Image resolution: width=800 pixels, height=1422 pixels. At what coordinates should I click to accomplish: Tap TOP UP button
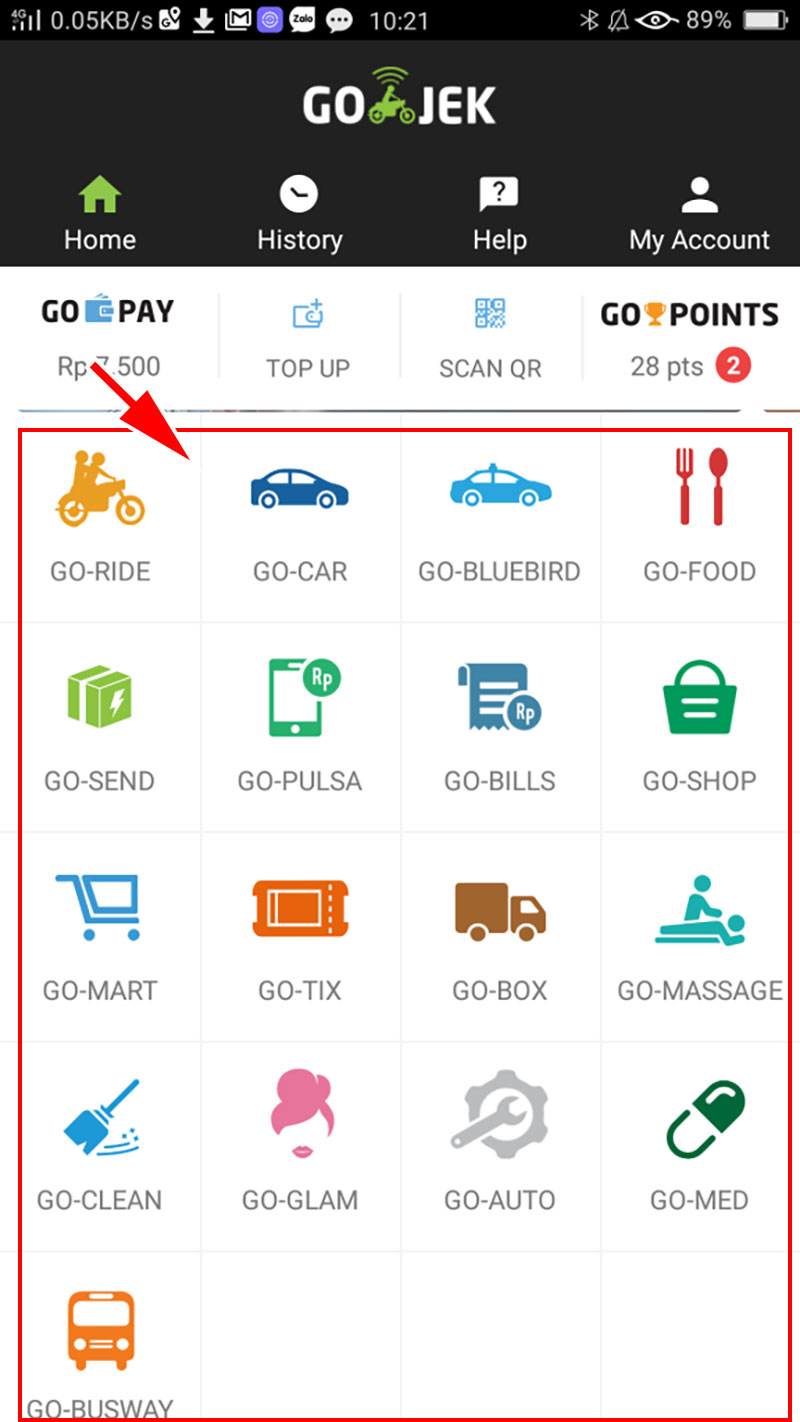[x=308, y=340]
